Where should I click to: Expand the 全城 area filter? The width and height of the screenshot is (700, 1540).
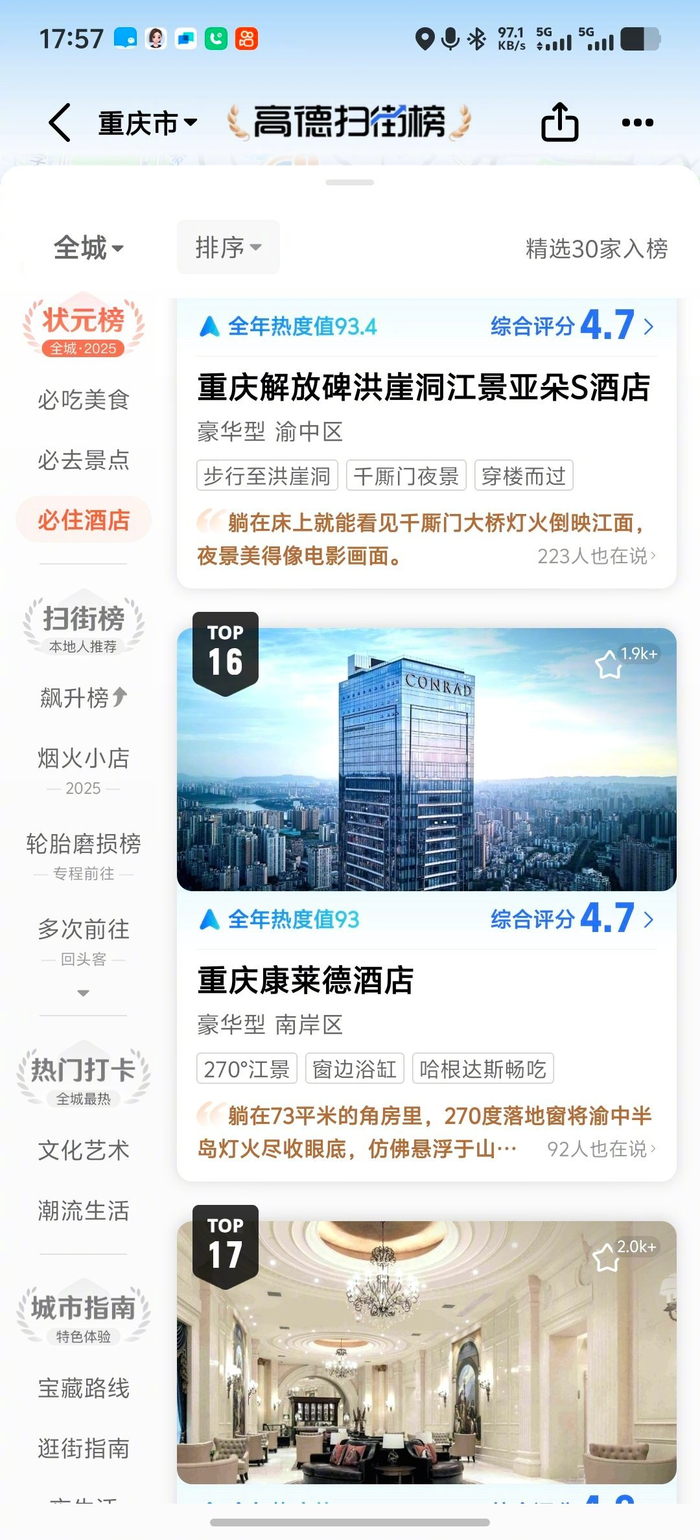[x=88, y=248]
